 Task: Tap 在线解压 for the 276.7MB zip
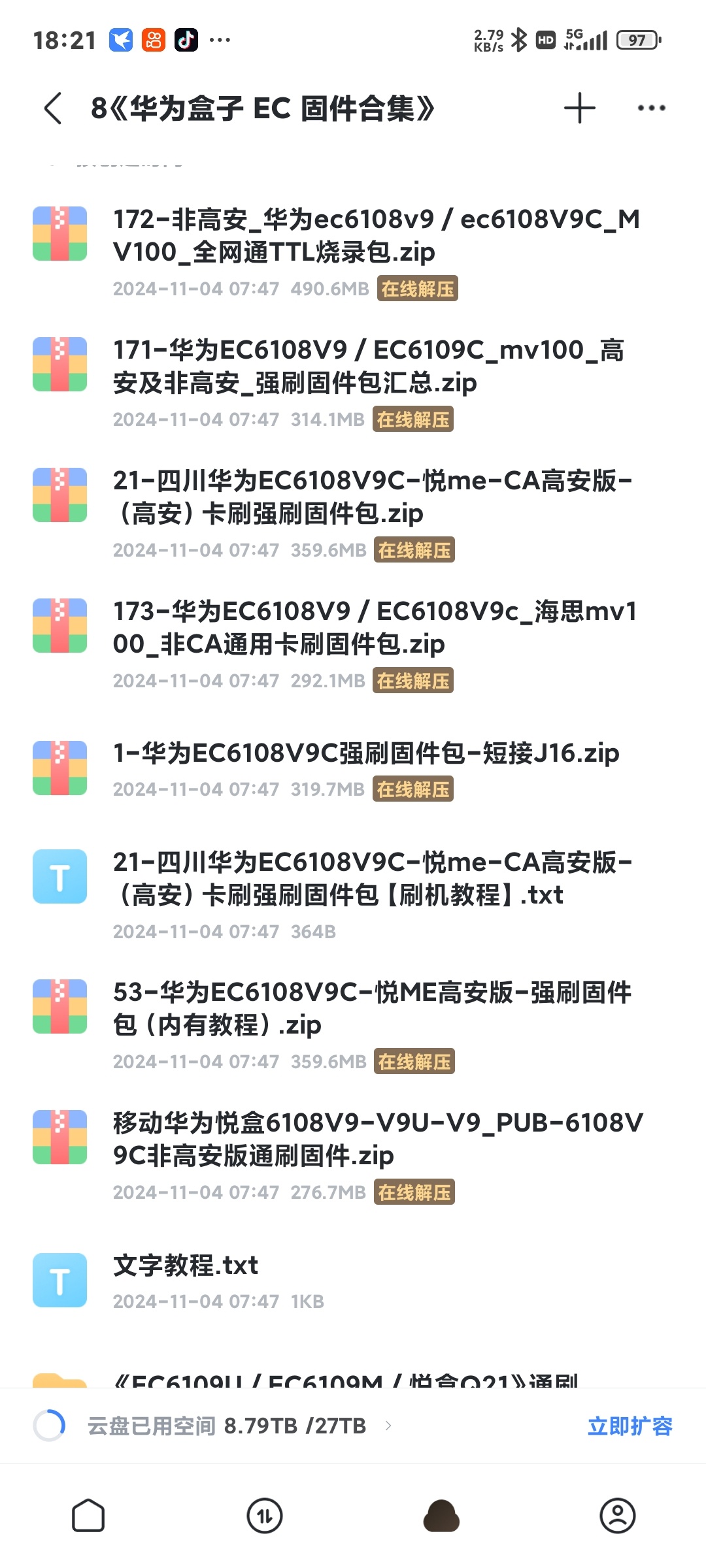[414, 1192]
